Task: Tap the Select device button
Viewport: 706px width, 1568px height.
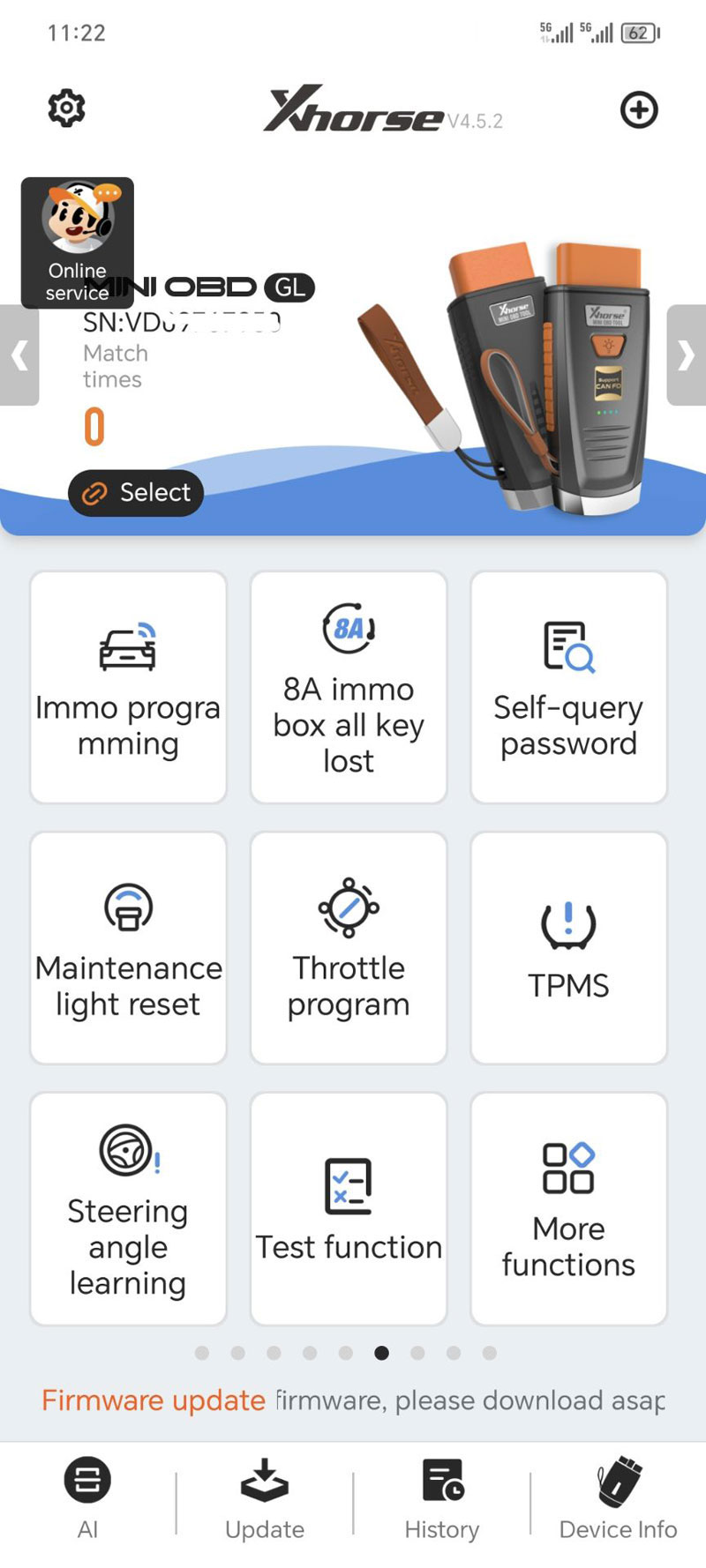Action: pos(136,492)
